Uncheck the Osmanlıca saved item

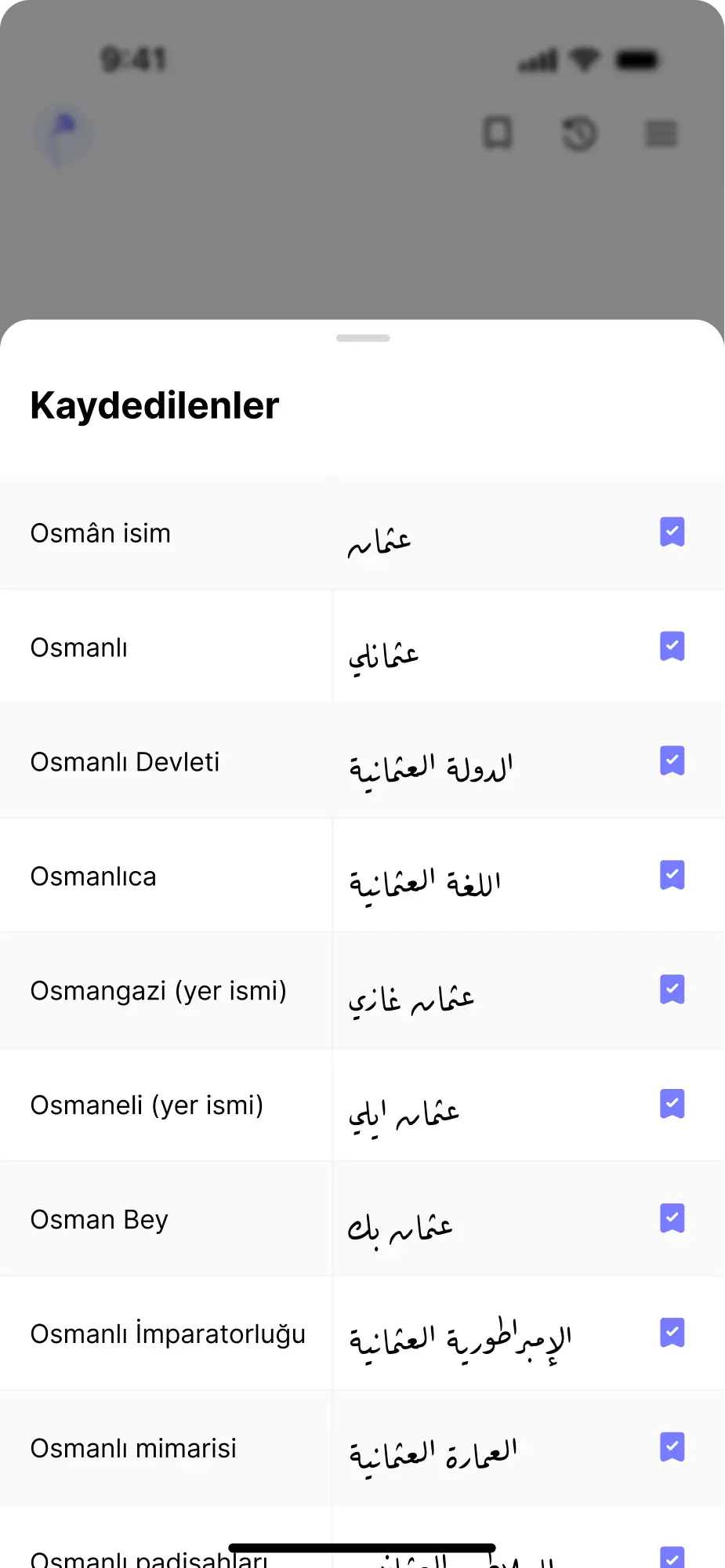pyautogui.click(x=672, y=874)
